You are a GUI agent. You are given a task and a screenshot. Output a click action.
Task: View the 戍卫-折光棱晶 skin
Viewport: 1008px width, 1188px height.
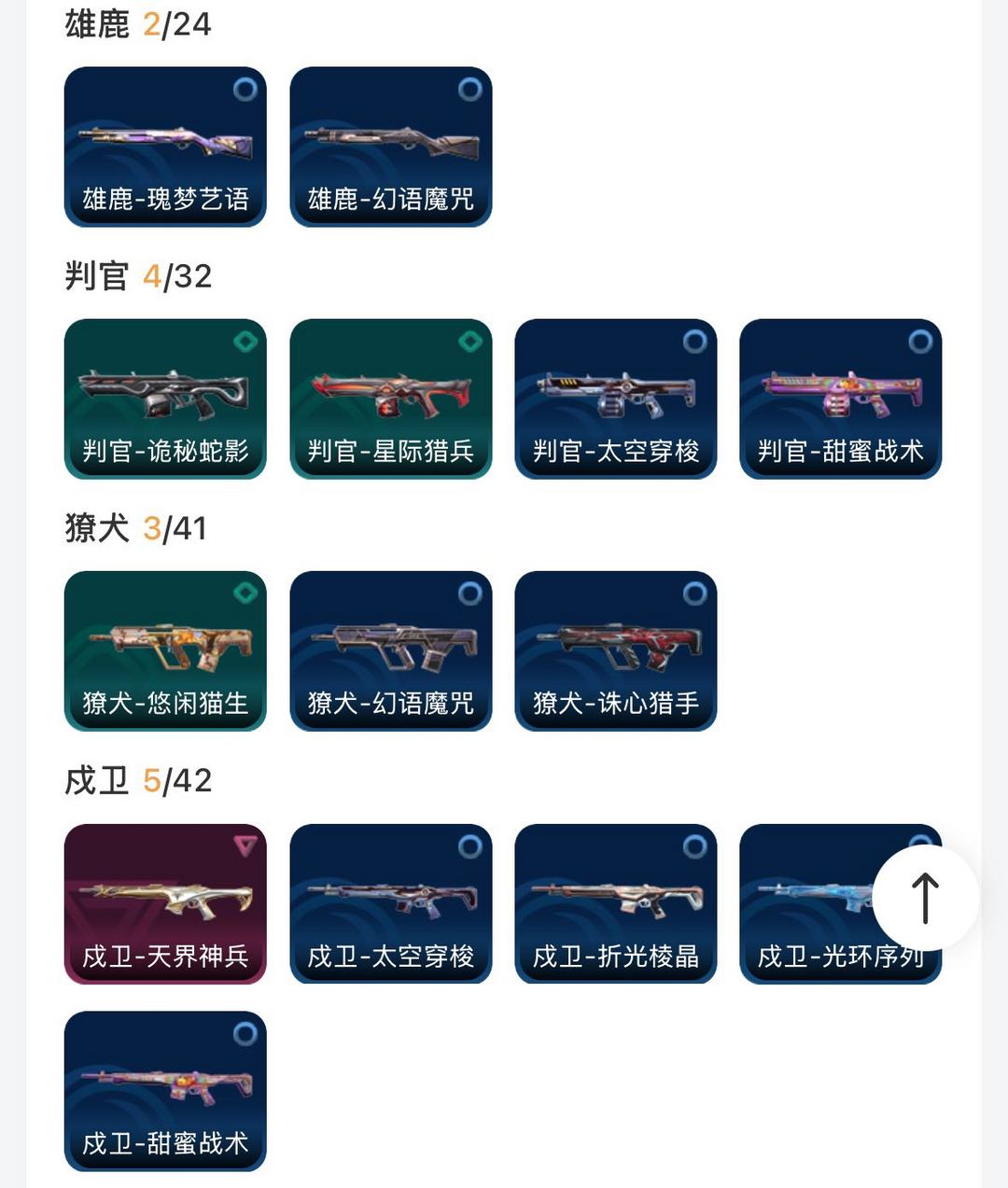[615, 903]
